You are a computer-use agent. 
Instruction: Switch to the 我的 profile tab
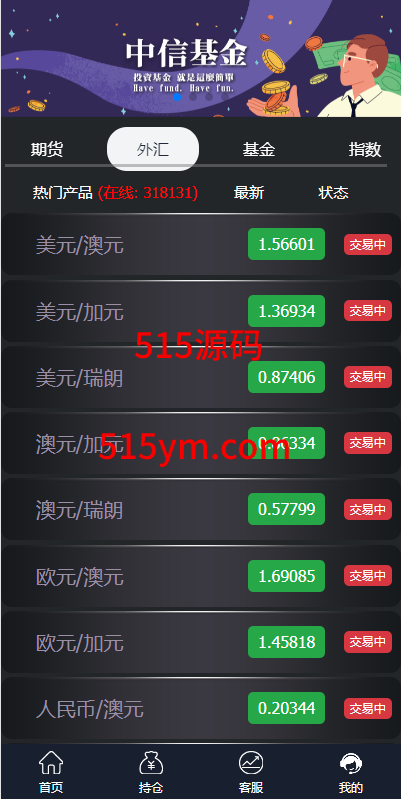(x=351, y=772)
